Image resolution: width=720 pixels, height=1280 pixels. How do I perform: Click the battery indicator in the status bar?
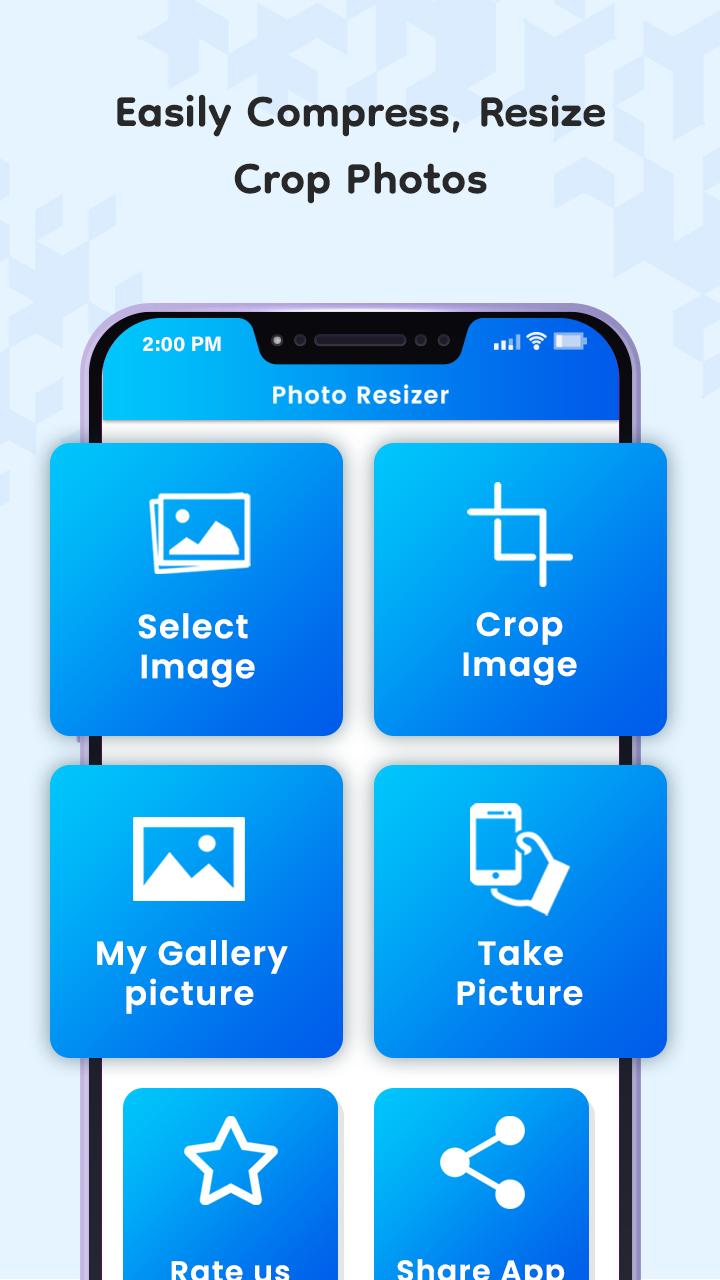pos(570,341)
